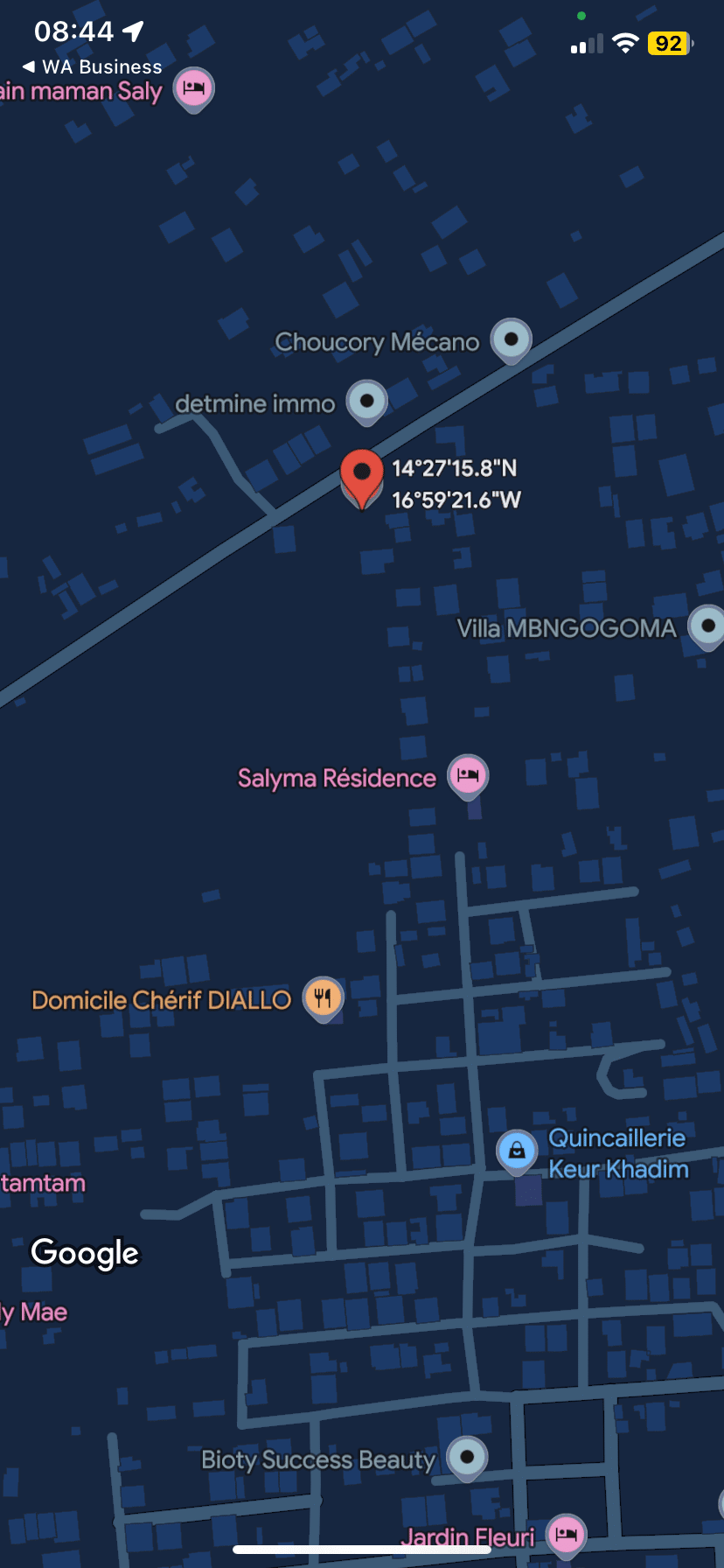This screenshot has height=1568, width=724.
Task: Select the detmine immo map pin
Action: pyautogui.click(x=367, y=402)
